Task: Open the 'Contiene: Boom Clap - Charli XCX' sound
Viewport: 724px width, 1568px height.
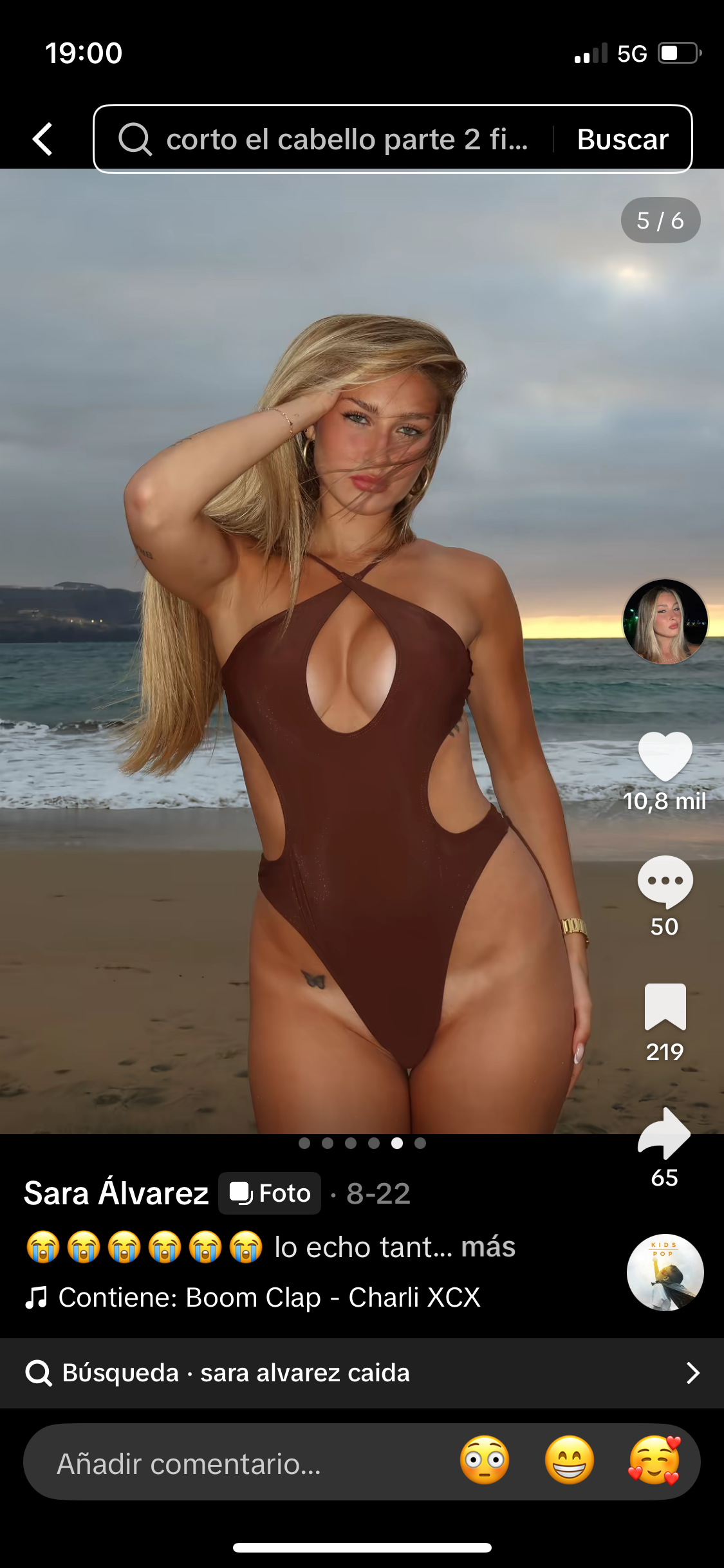Action: click(x=269, y=1298)
